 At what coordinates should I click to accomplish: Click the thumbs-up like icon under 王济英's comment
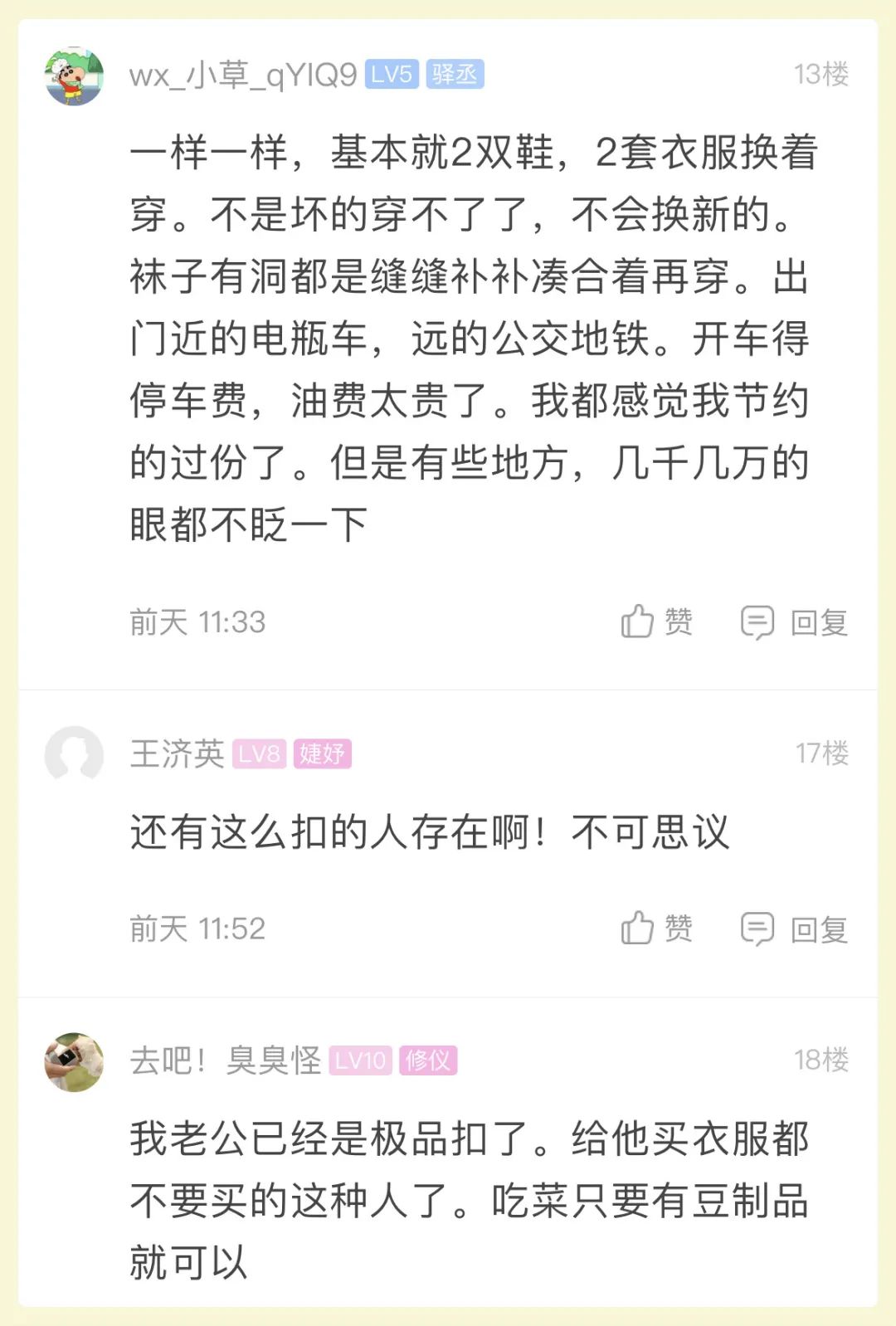(637, 927)
